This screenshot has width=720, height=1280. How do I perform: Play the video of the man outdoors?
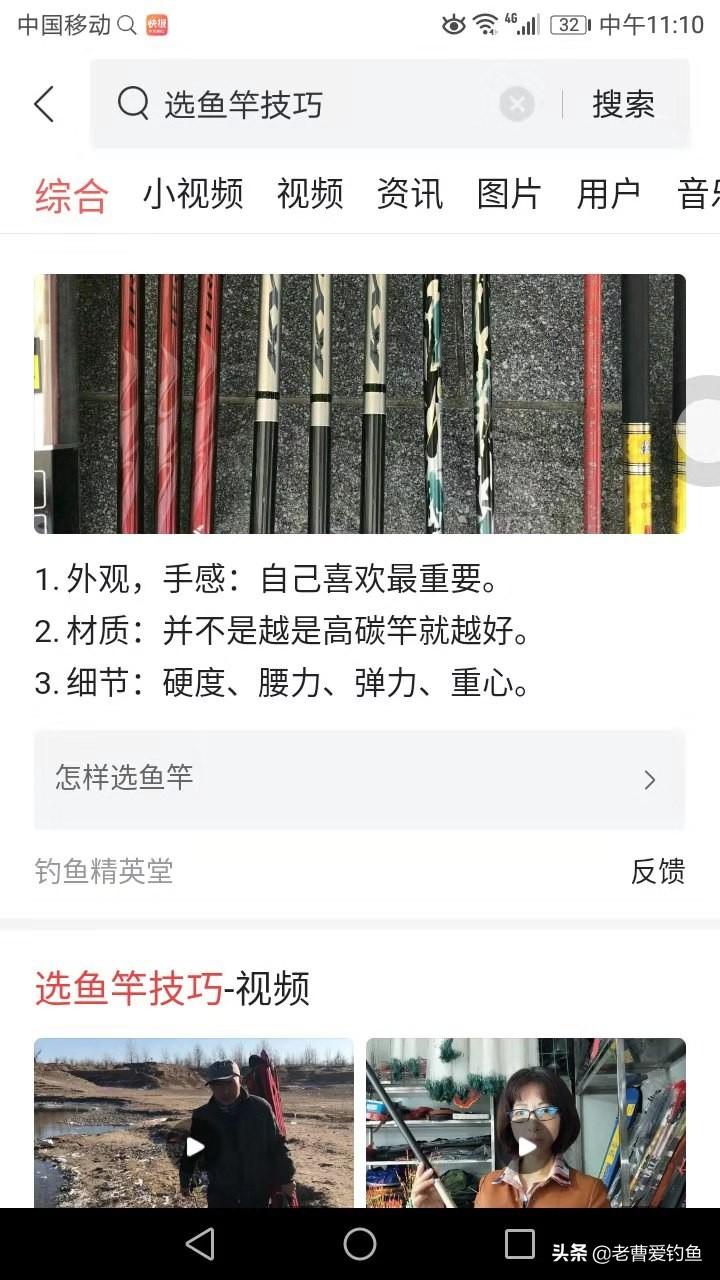click(194, 1123)
